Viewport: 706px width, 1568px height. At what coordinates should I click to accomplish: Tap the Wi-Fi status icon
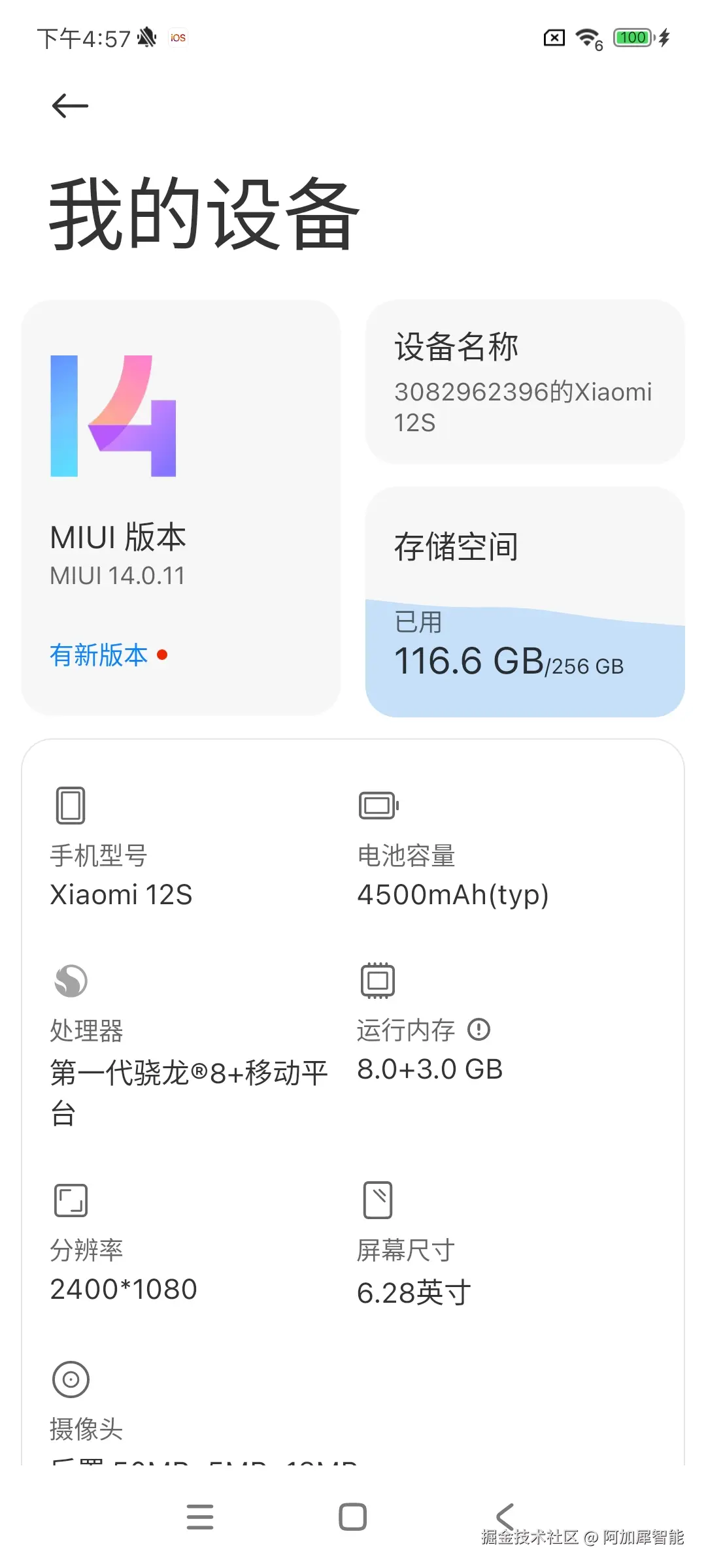click(587, 37)
